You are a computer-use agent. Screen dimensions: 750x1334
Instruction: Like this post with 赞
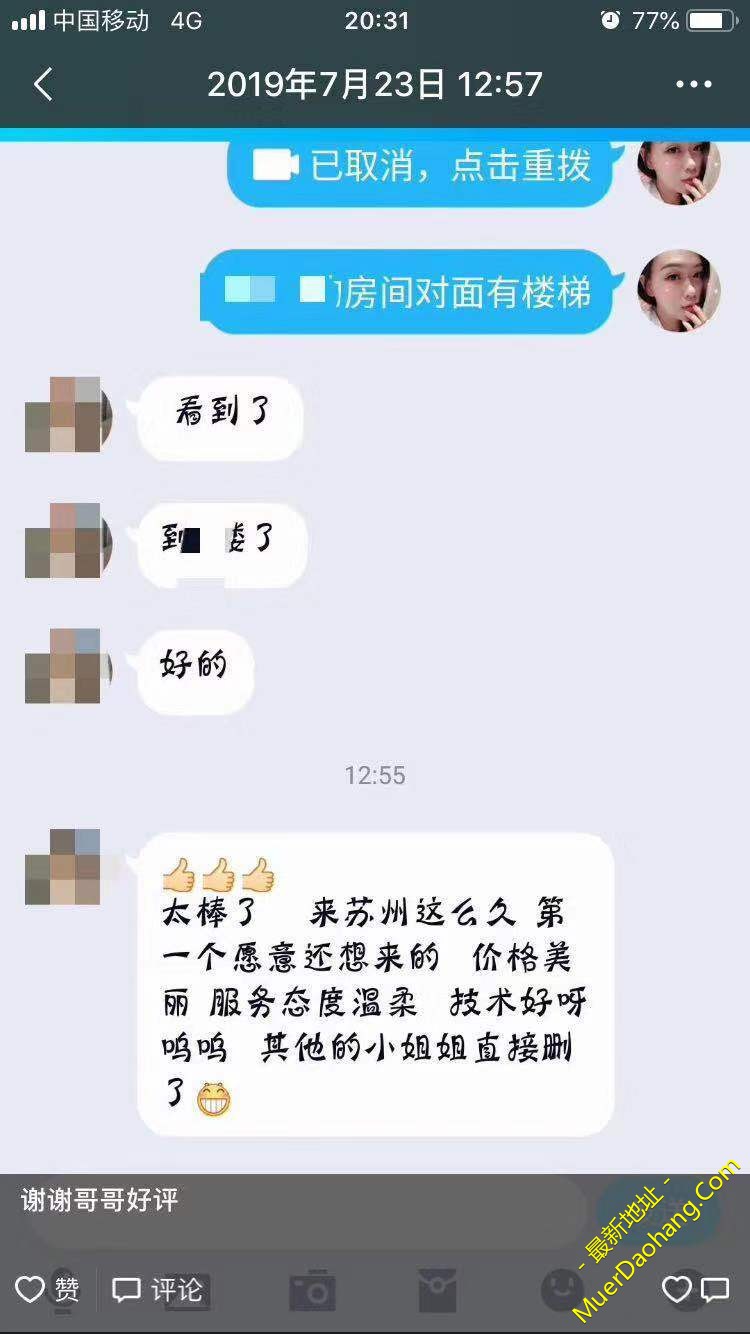tap(47, 1290)
